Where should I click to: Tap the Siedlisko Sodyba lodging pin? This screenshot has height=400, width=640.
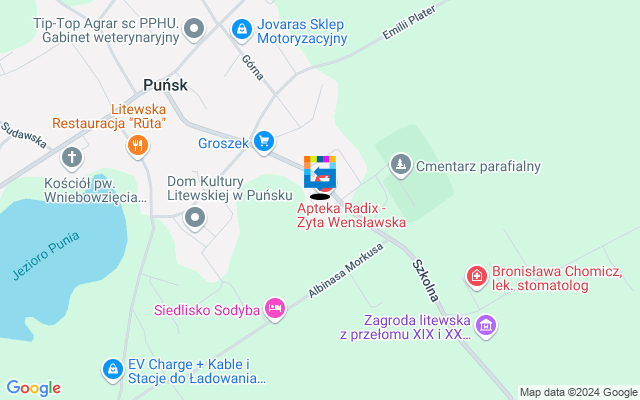(274, 308)
